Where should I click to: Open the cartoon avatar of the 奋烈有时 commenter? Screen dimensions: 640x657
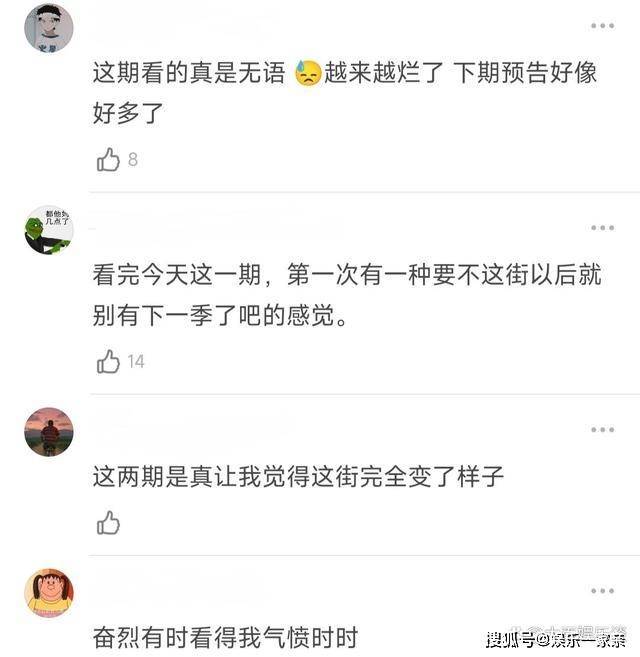48,593
